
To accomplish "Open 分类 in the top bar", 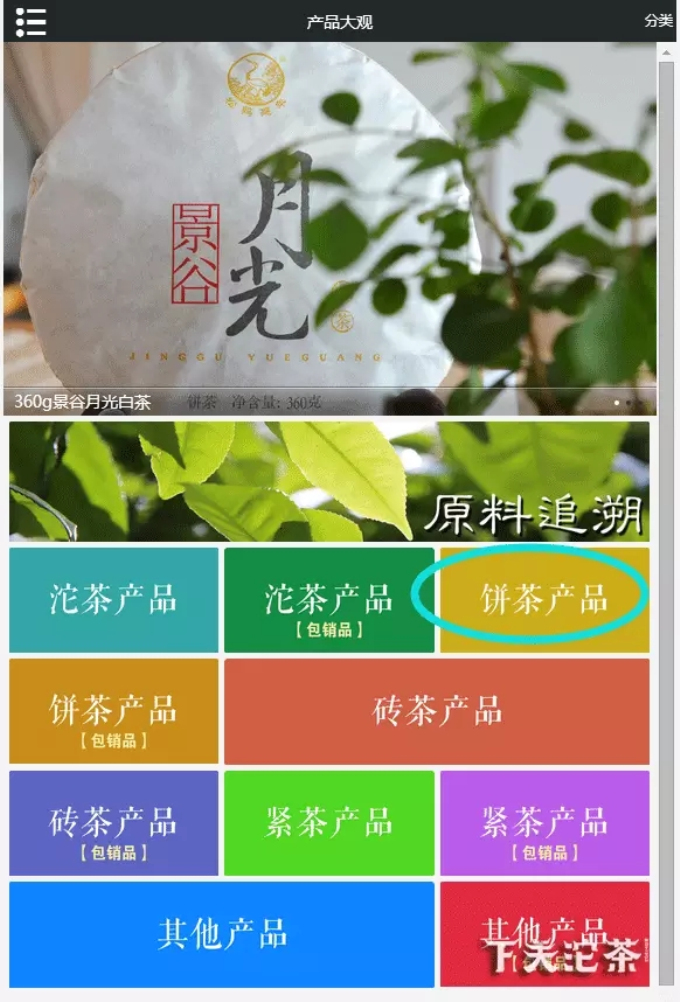I will [x=658, y=21].
